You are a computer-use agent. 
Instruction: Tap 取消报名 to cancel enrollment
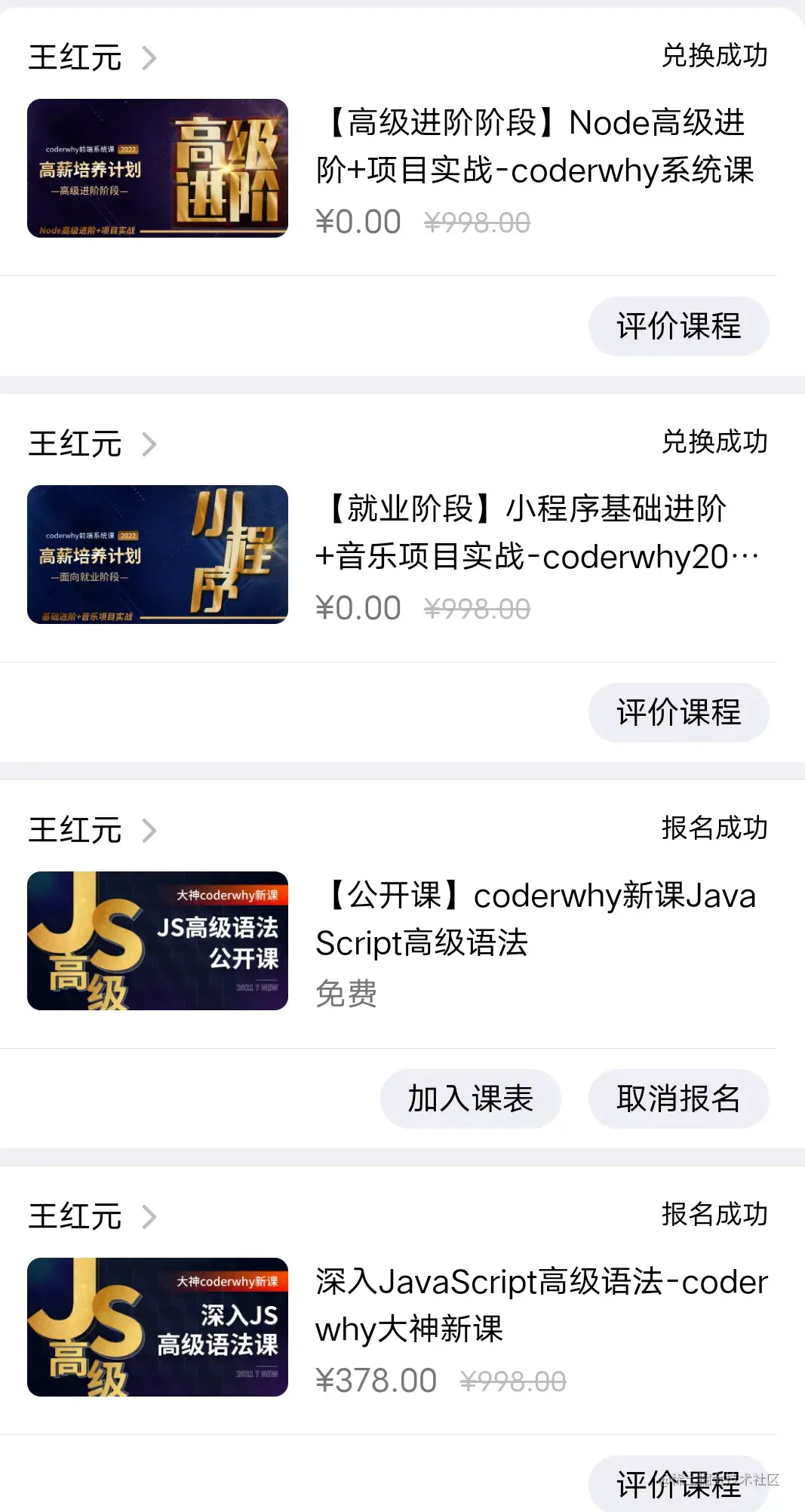(678, 1099)
